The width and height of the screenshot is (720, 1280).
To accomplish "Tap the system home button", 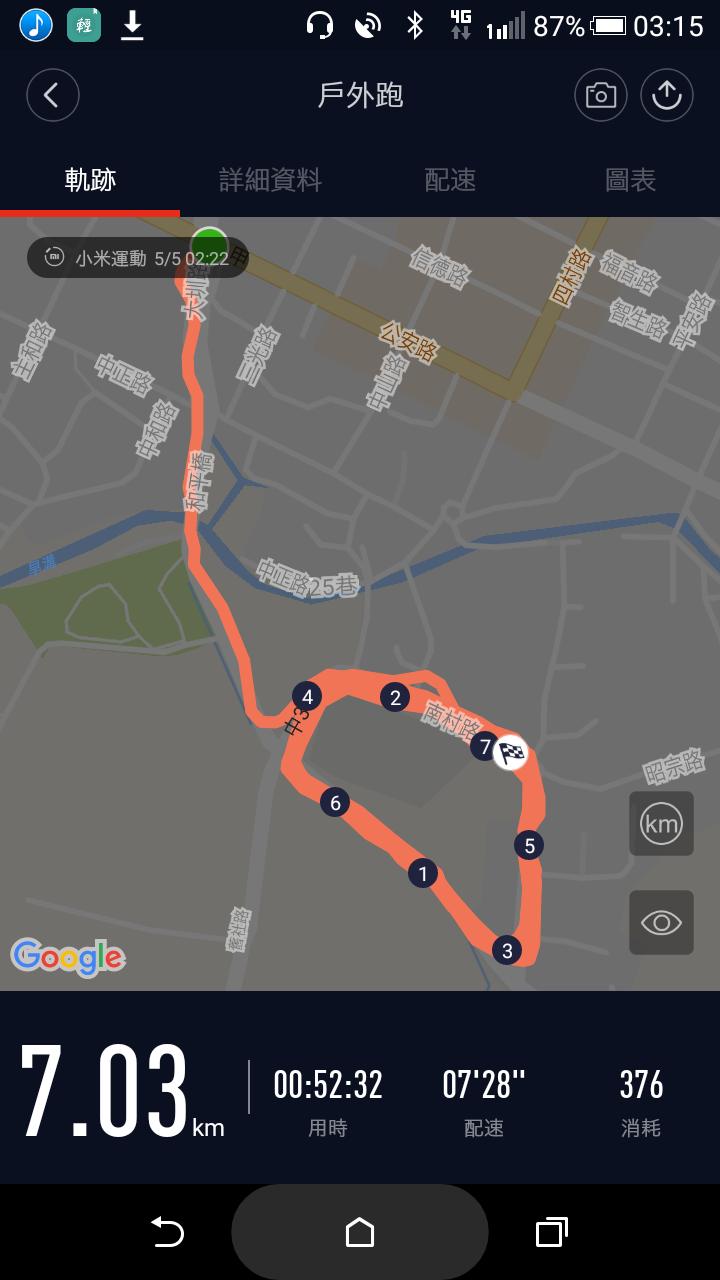I will 360,1232.
